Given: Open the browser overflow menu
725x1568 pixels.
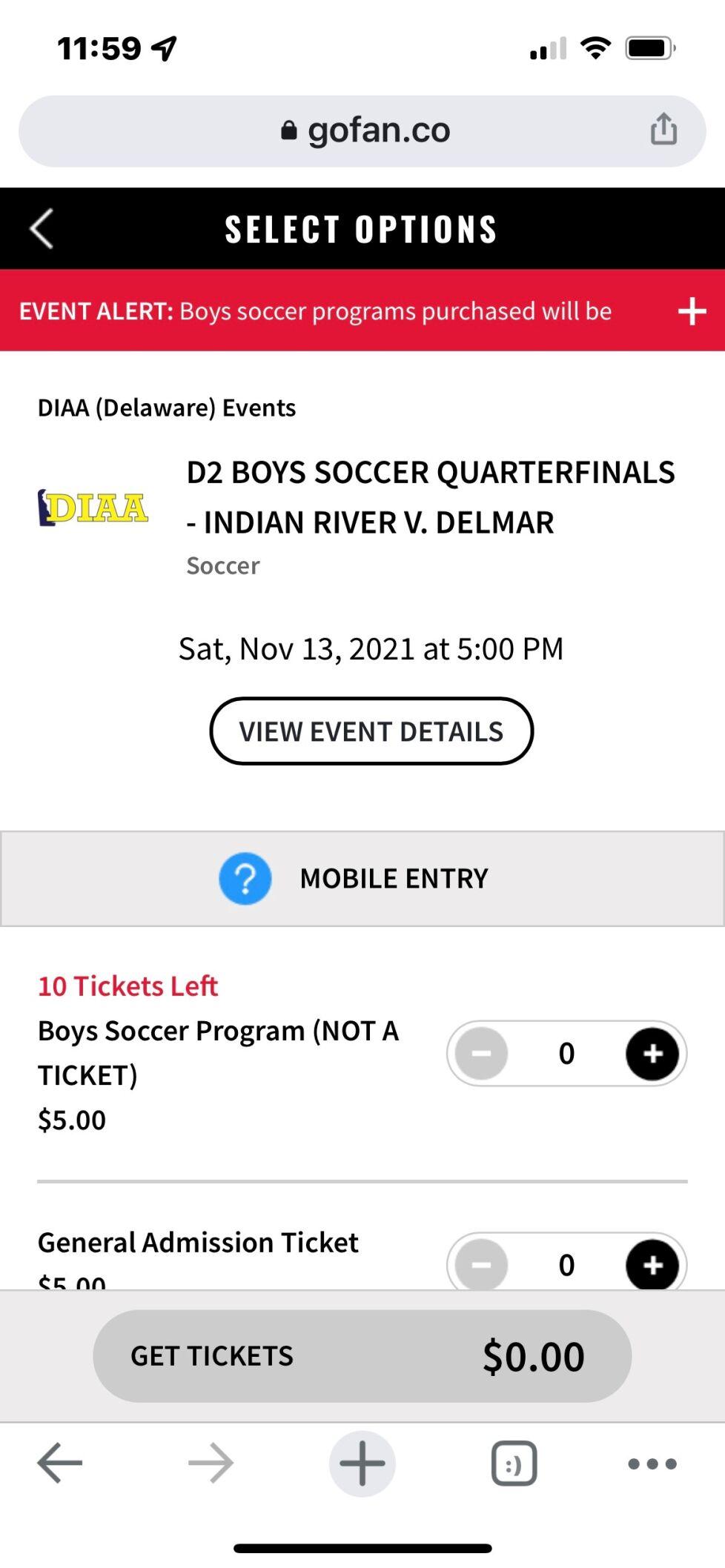Looking at the screenshot, I should coord(652,1464).
